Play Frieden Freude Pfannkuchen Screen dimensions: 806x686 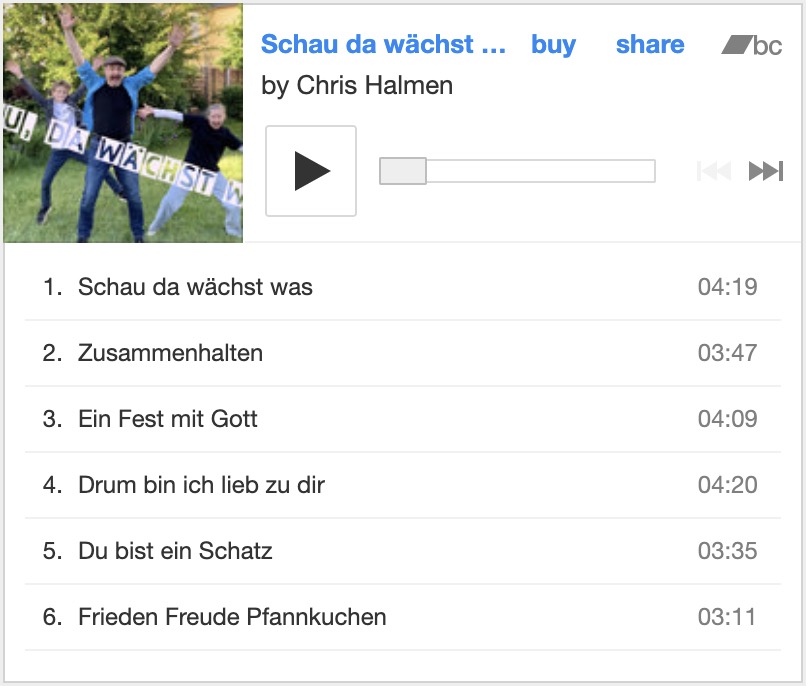(x=403, y=617)
